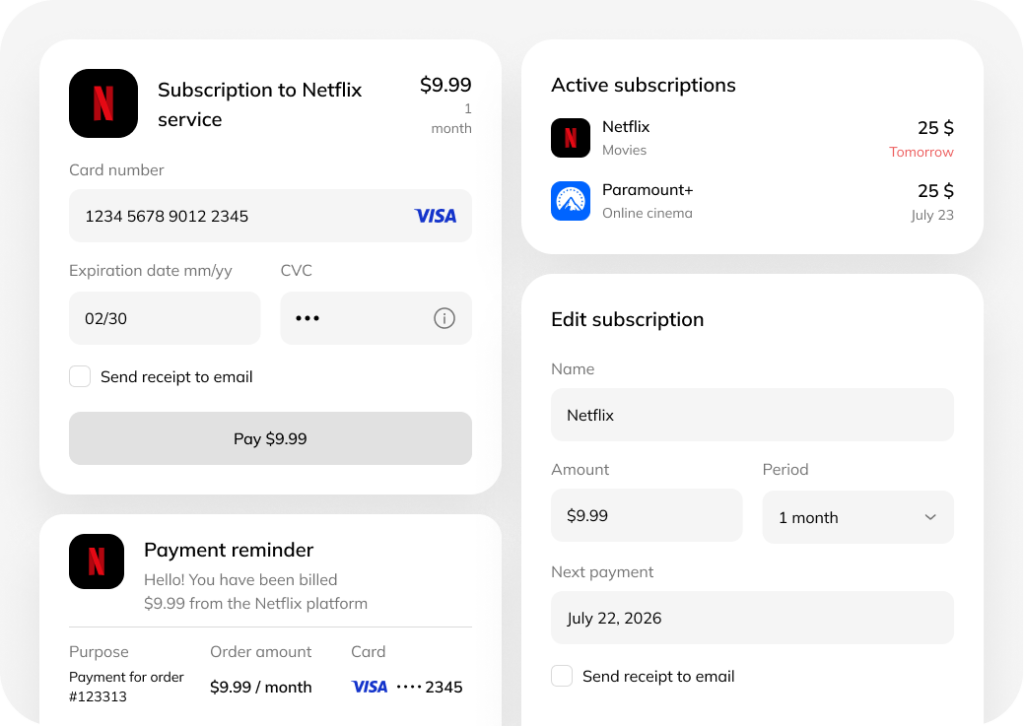Tap the card number field
Image resolution: width=1024 pixels, height=726 pixels.
pyautogui.click(x=240, y=216)
